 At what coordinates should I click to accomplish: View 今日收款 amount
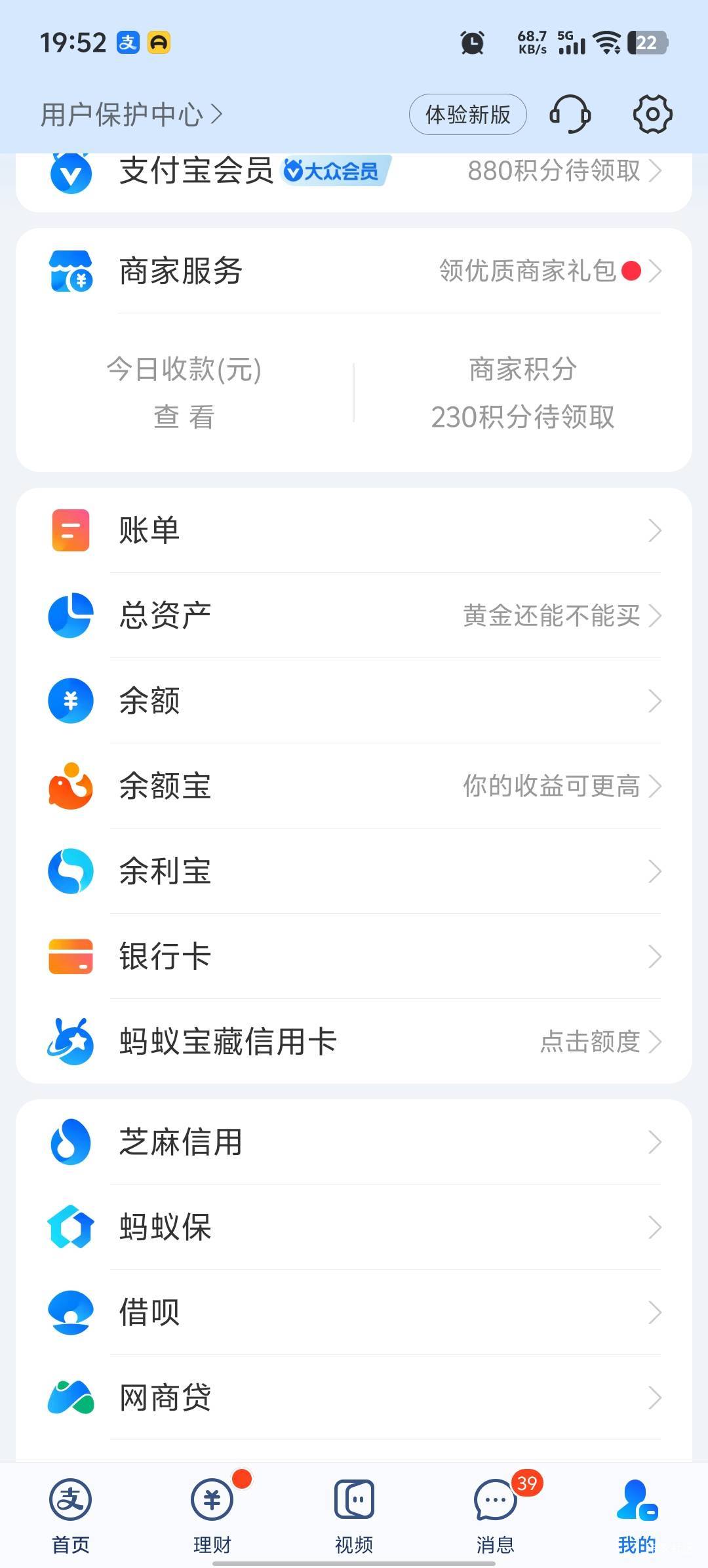(184, 392)
